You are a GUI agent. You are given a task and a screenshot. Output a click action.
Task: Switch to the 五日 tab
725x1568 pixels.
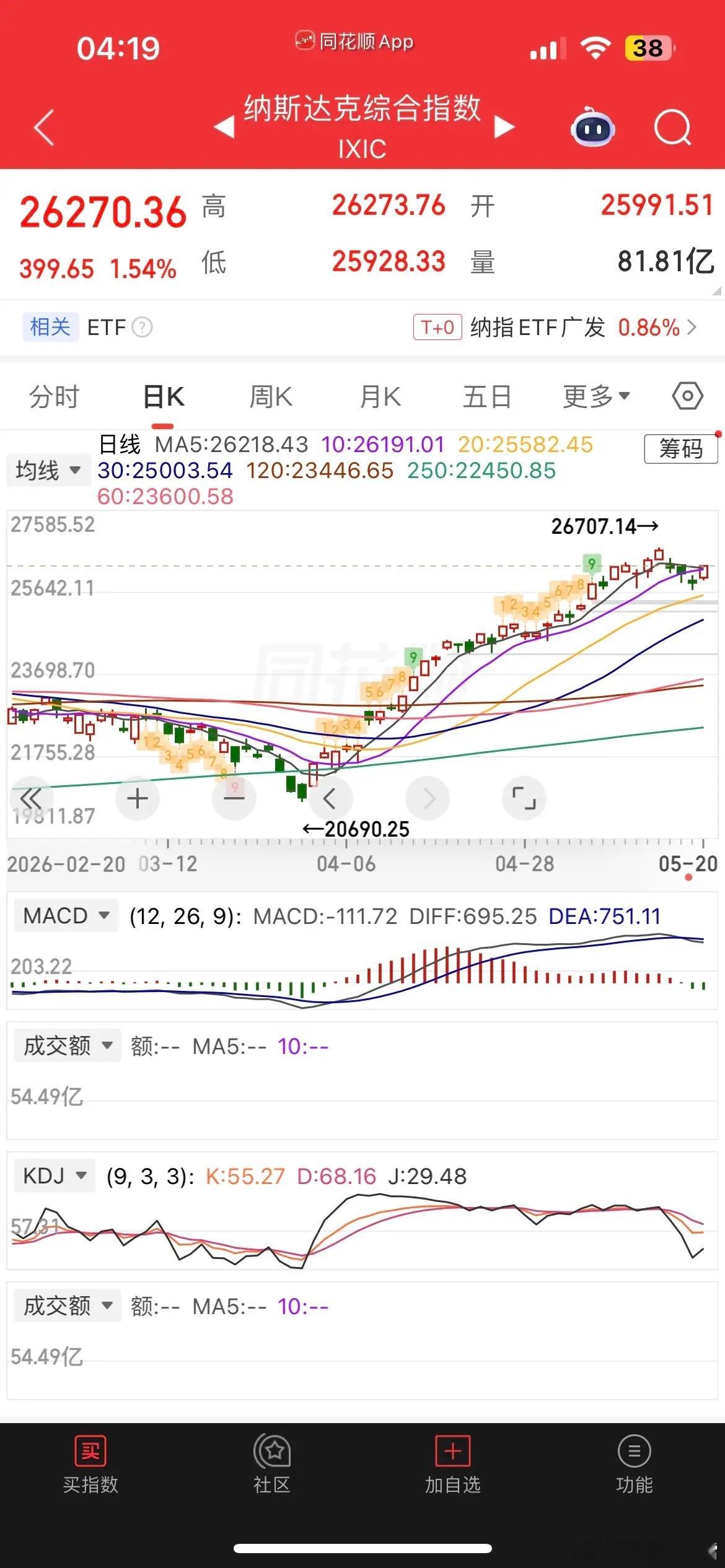487,396
